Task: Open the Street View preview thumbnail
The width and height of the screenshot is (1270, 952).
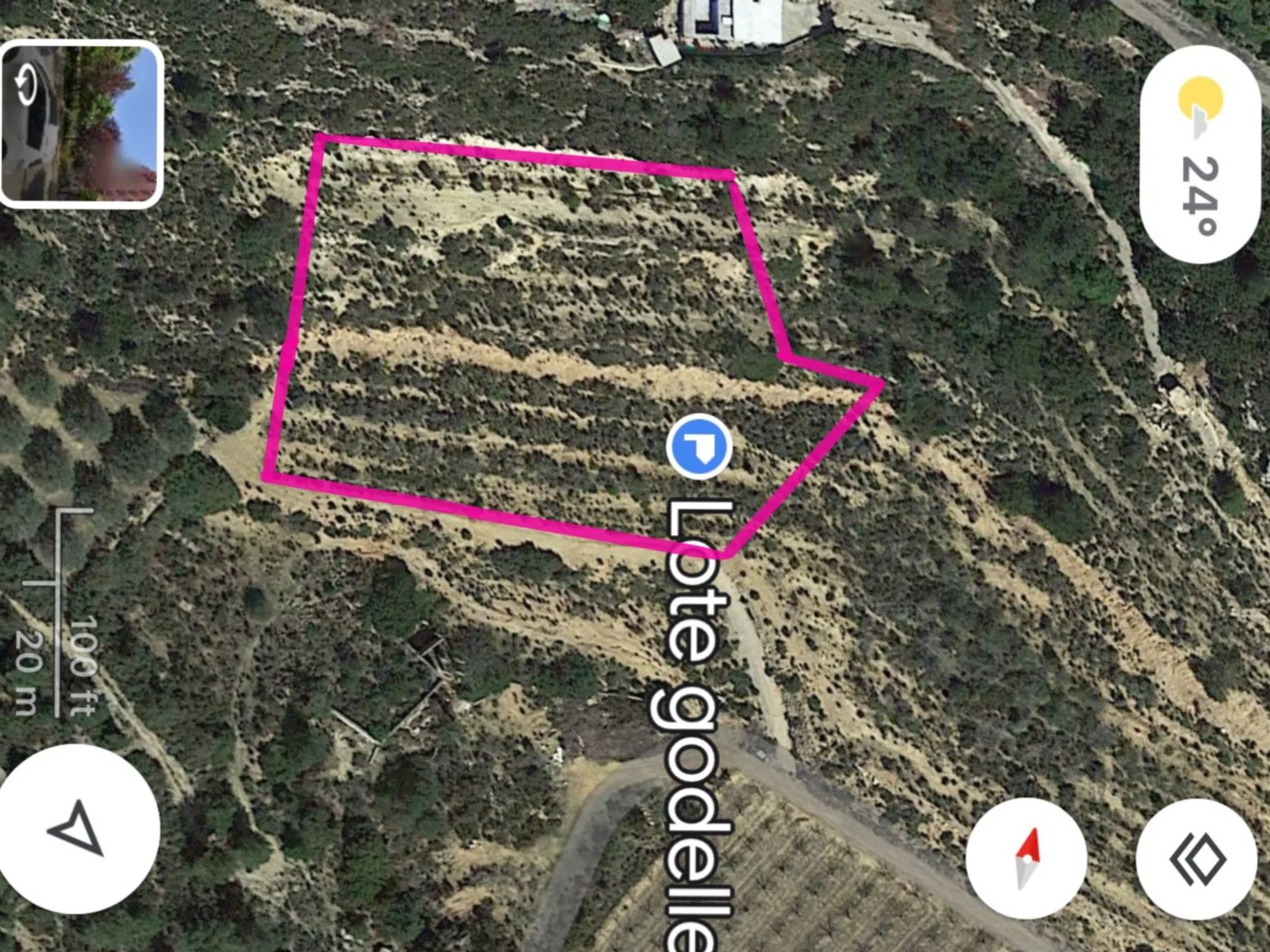Action: coord(81,124)
